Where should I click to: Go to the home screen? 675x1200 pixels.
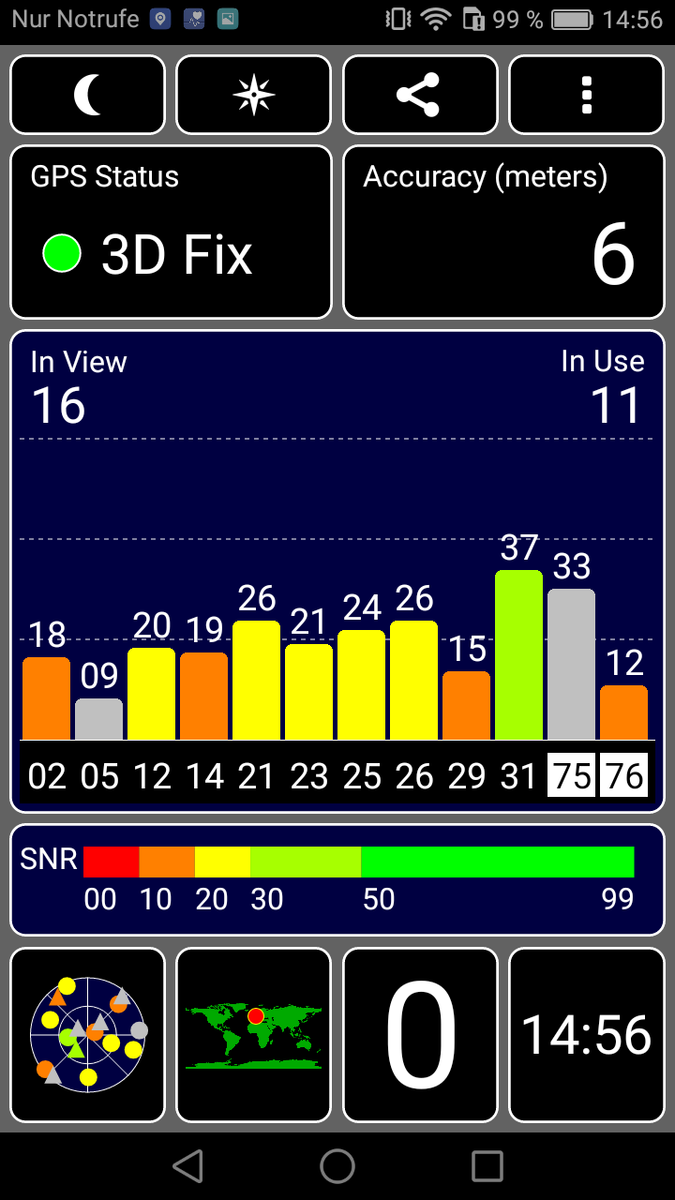click(337, 1166)
